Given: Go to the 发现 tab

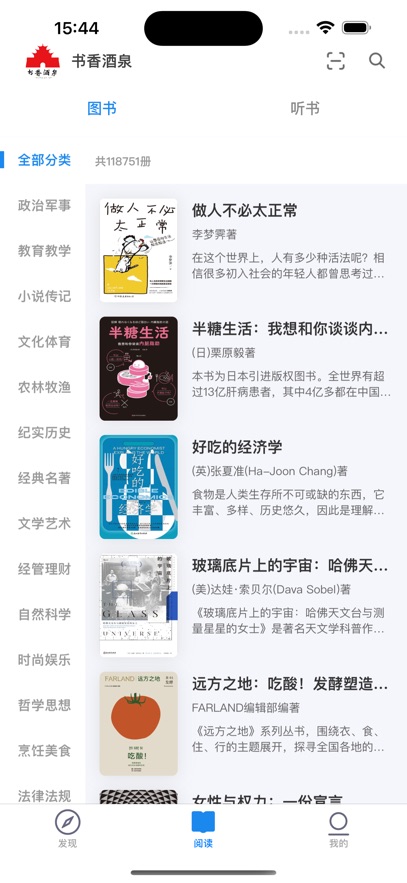Looking at the screenshot, I should [68, 829].
